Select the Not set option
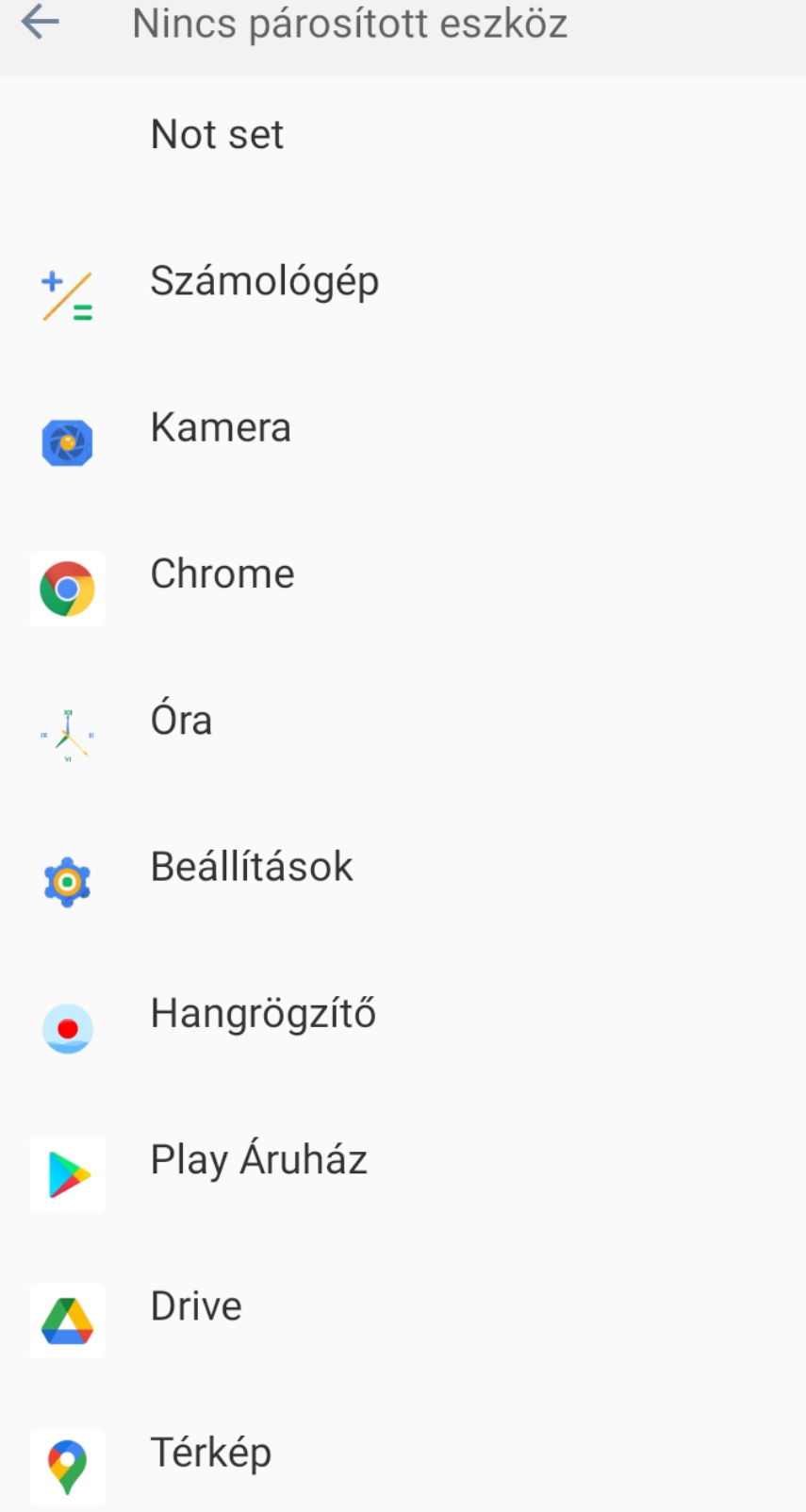 pyautogui.click(x=217, y=135)
